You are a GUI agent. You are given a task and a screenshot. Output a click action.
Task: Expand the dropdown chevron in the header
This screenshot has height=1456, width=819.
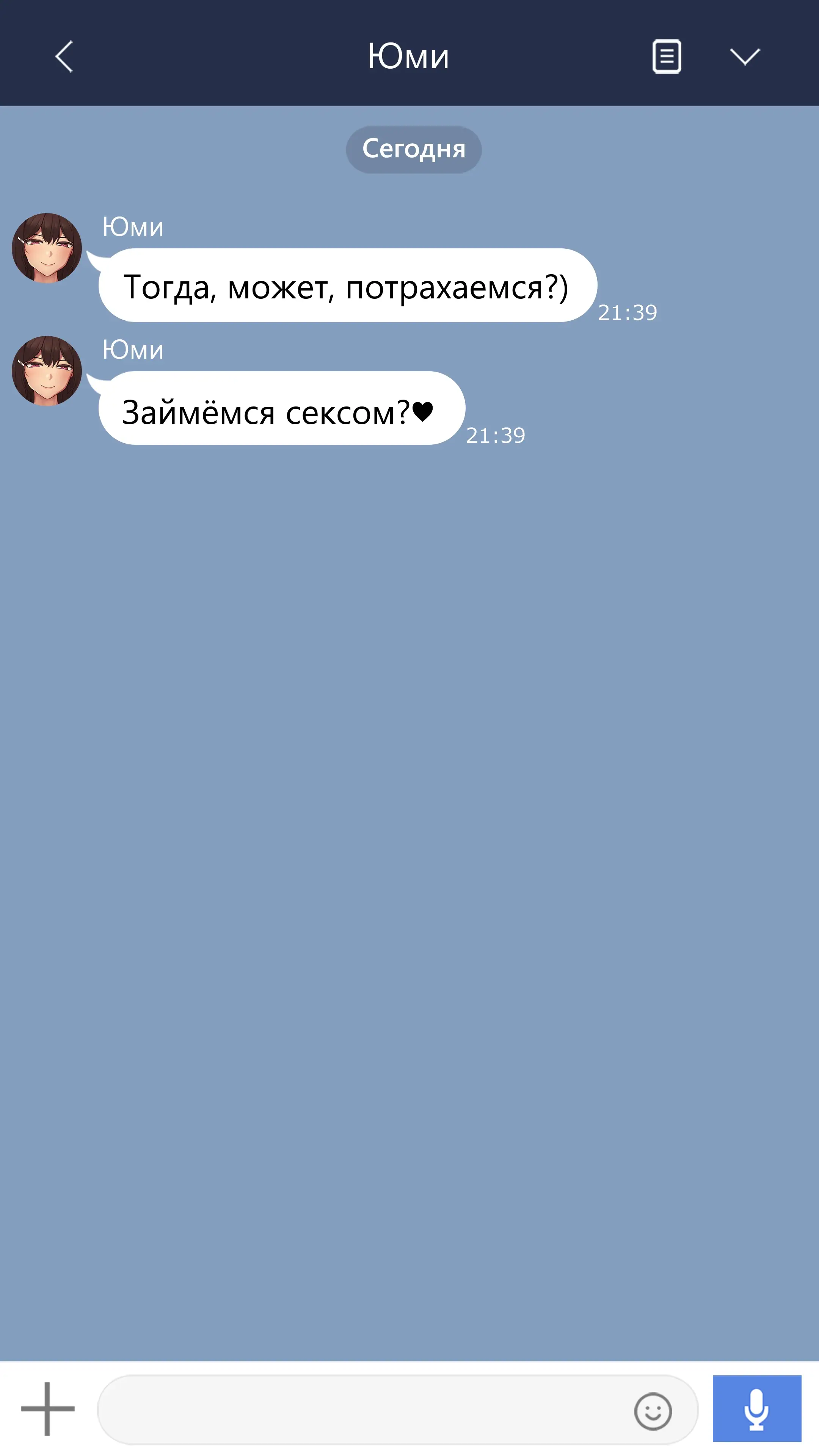[x=744, y=56]
